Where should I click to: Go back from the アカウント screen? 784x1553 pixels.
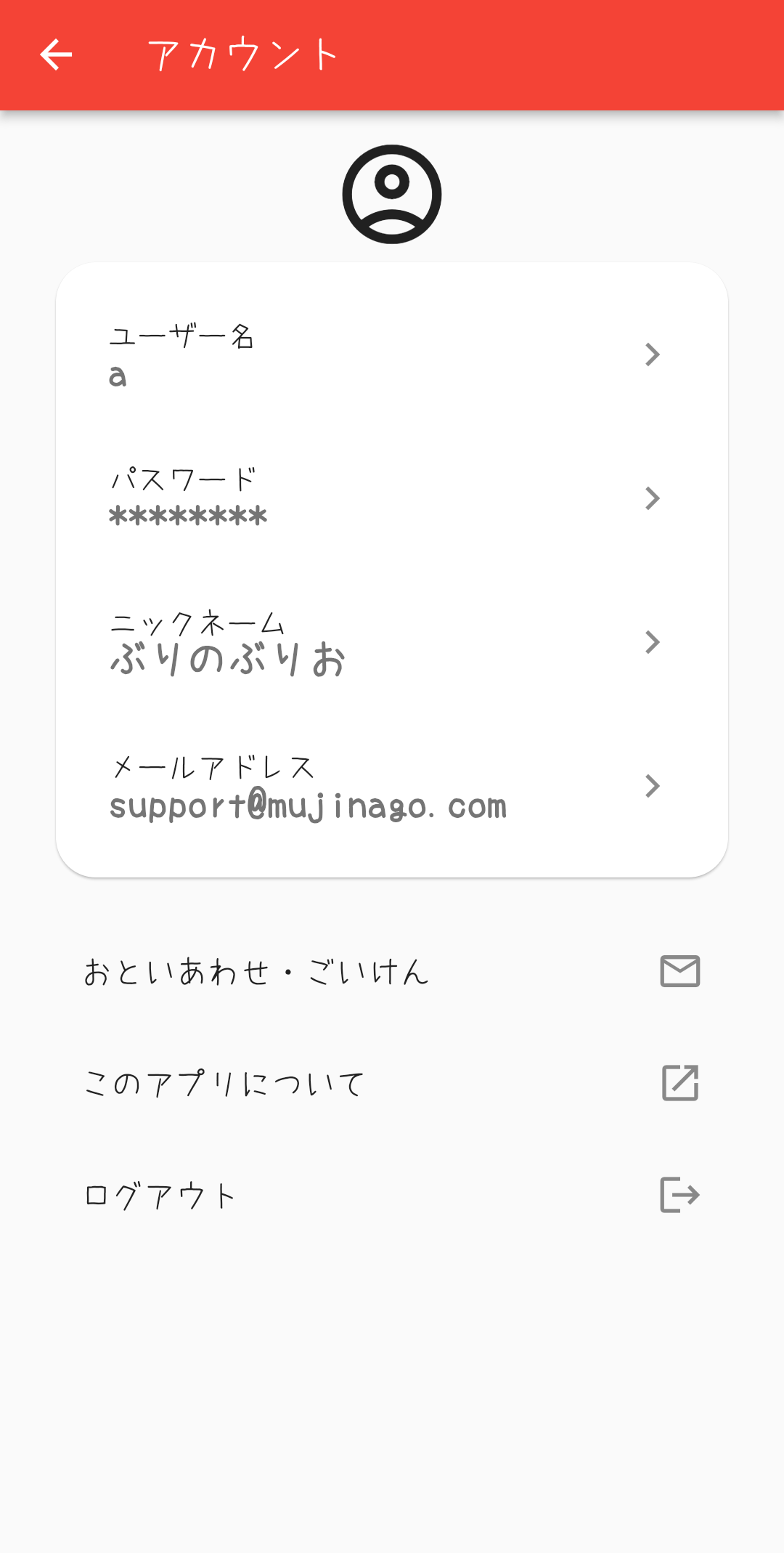point(56,55)
